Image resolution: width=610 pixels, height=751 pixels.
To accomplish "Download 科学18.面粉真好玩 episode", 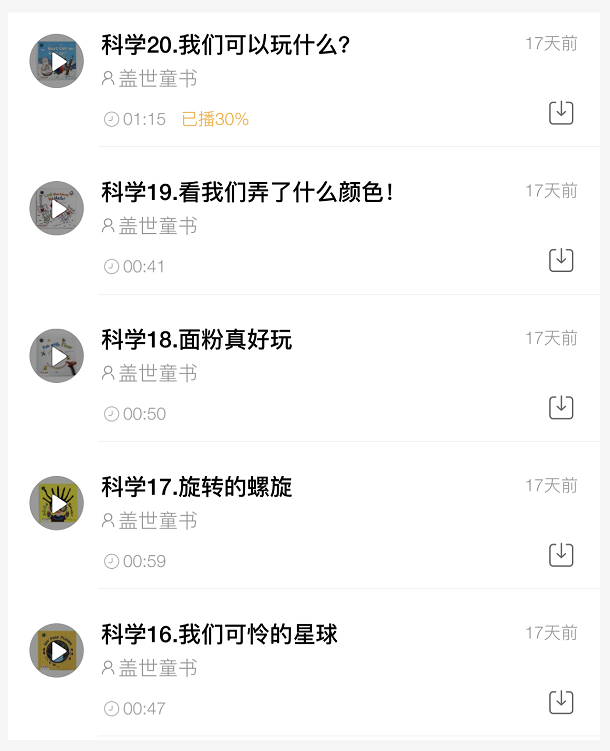I will click(x=561, y=407).
